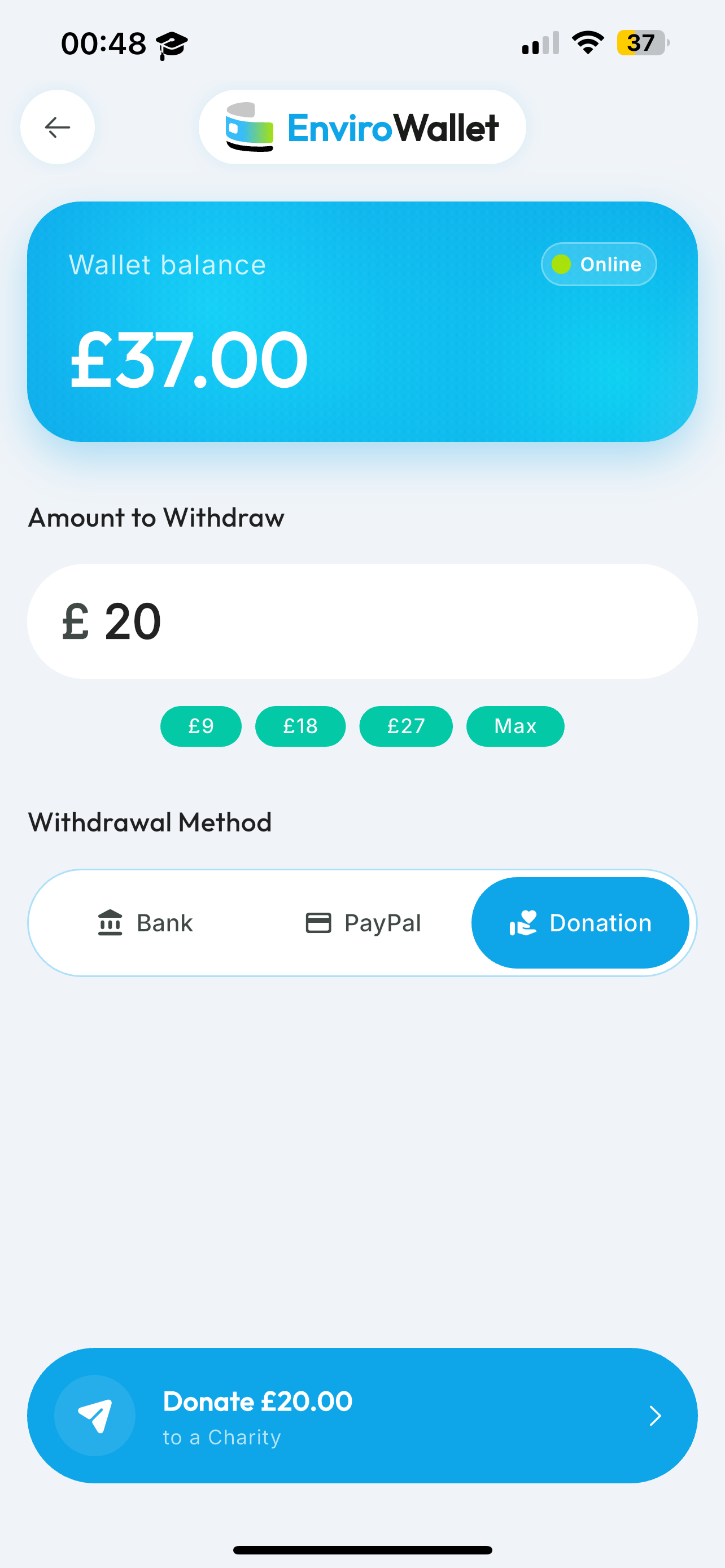Viewport: 725px width, 1568px height.
Task: Click the withdrawal amount input field
Action: [362, 620]
